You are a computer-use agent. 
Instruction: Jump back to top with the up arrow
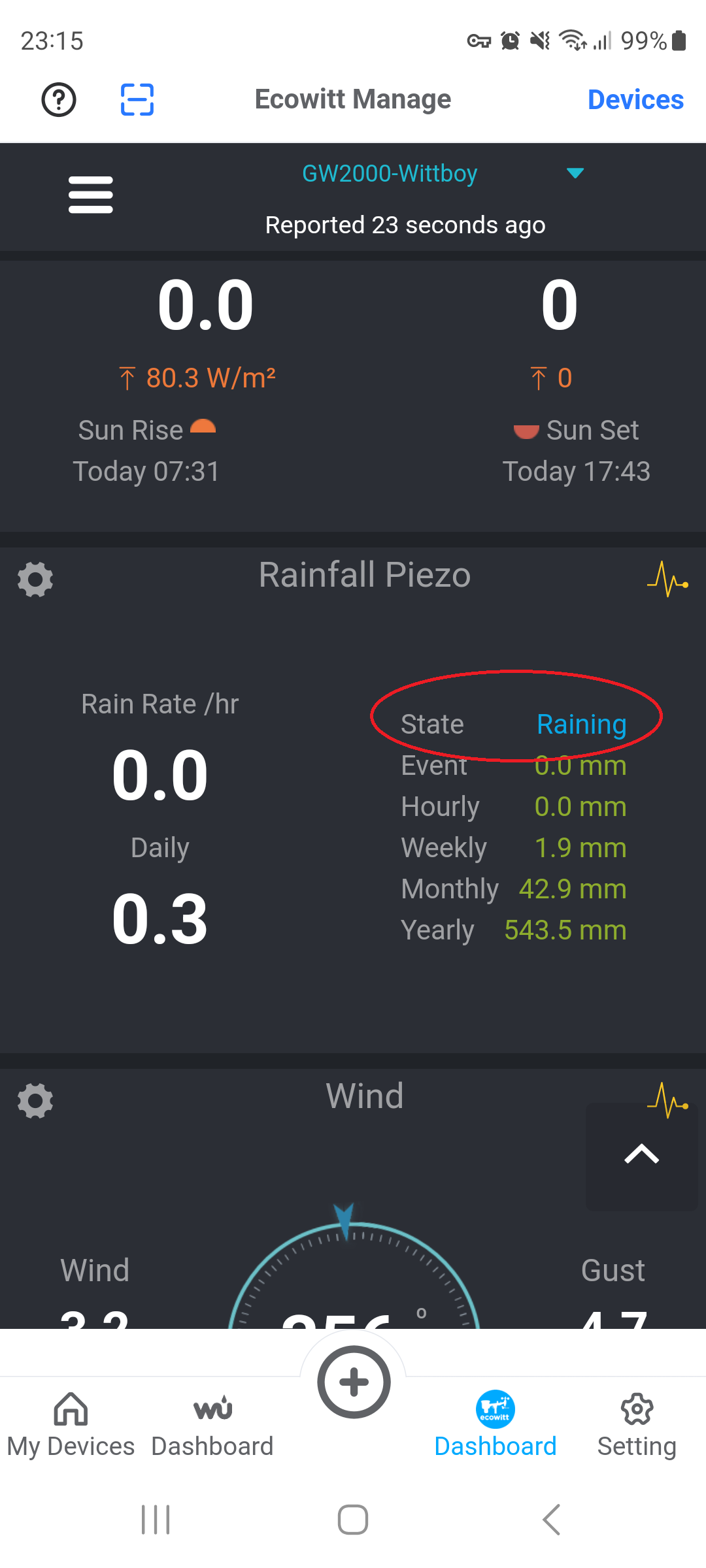[x=641, y=1155]
